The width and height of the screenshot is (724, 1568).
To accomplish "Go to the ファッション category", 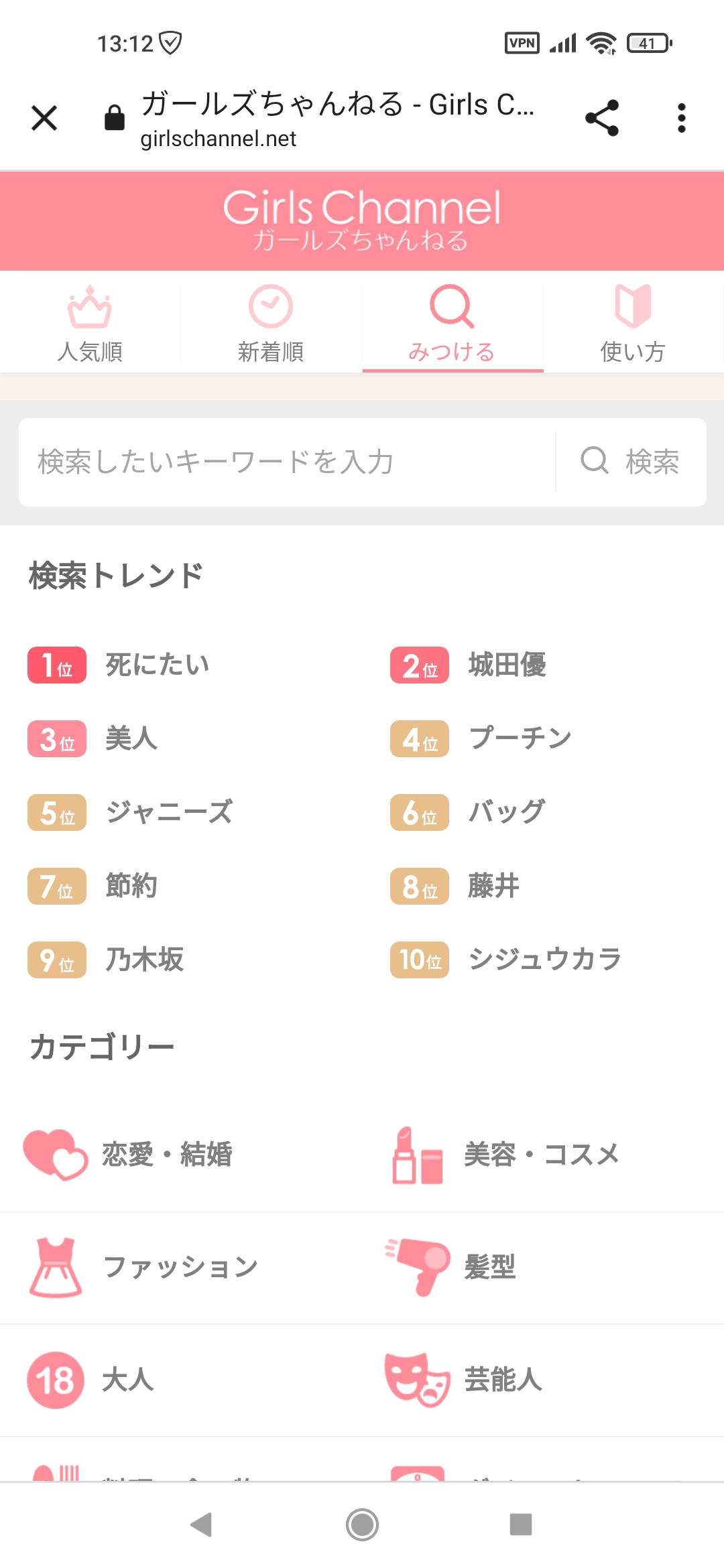I will point(181,1268).
